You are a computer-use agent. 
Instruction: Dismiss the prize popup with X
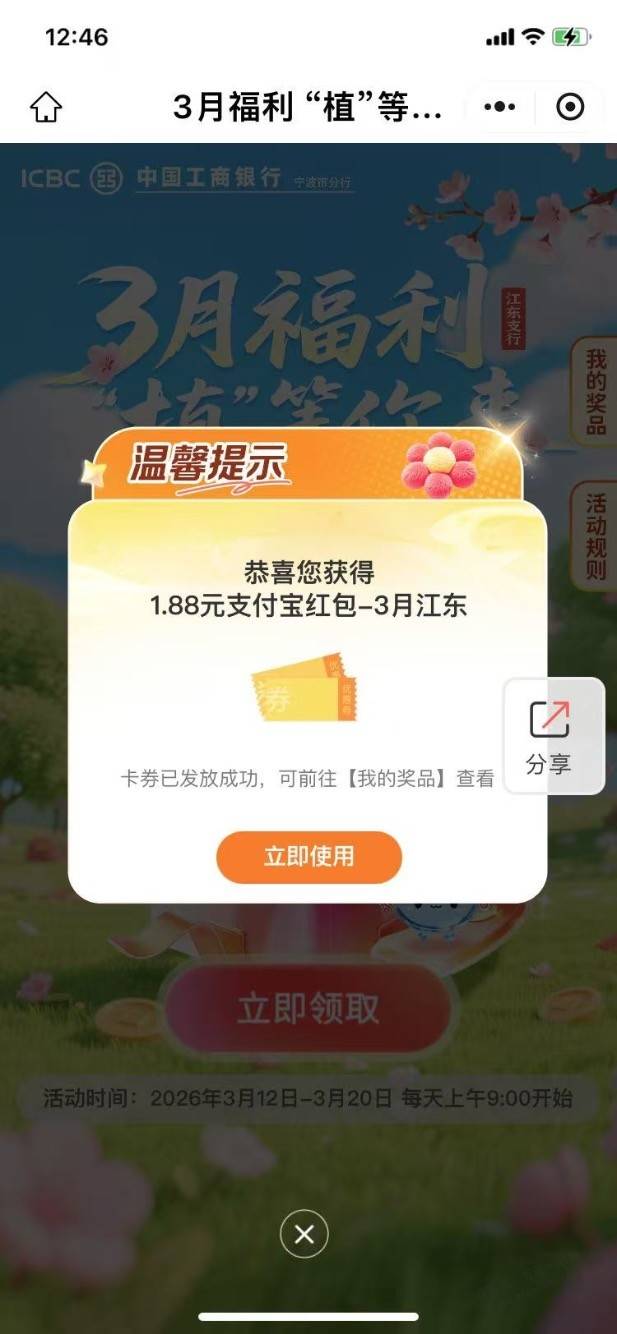304,1234
